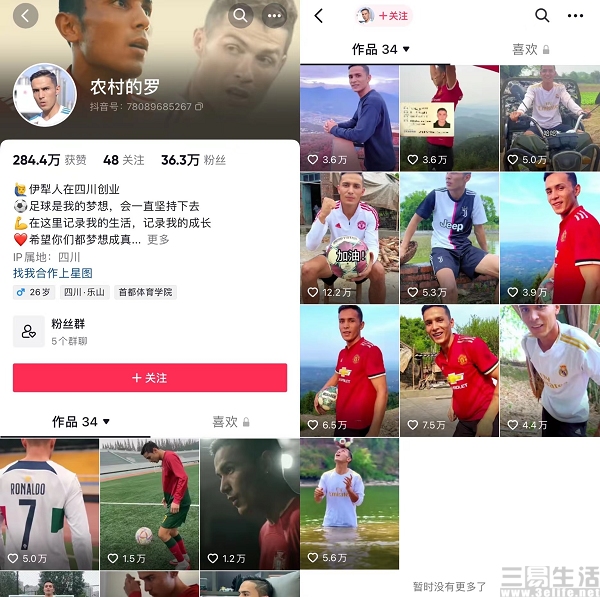Viewport: 600px width, 597px height.
Task: Open the close-up video with 1.2万 likes
Action: pos(249,503)
